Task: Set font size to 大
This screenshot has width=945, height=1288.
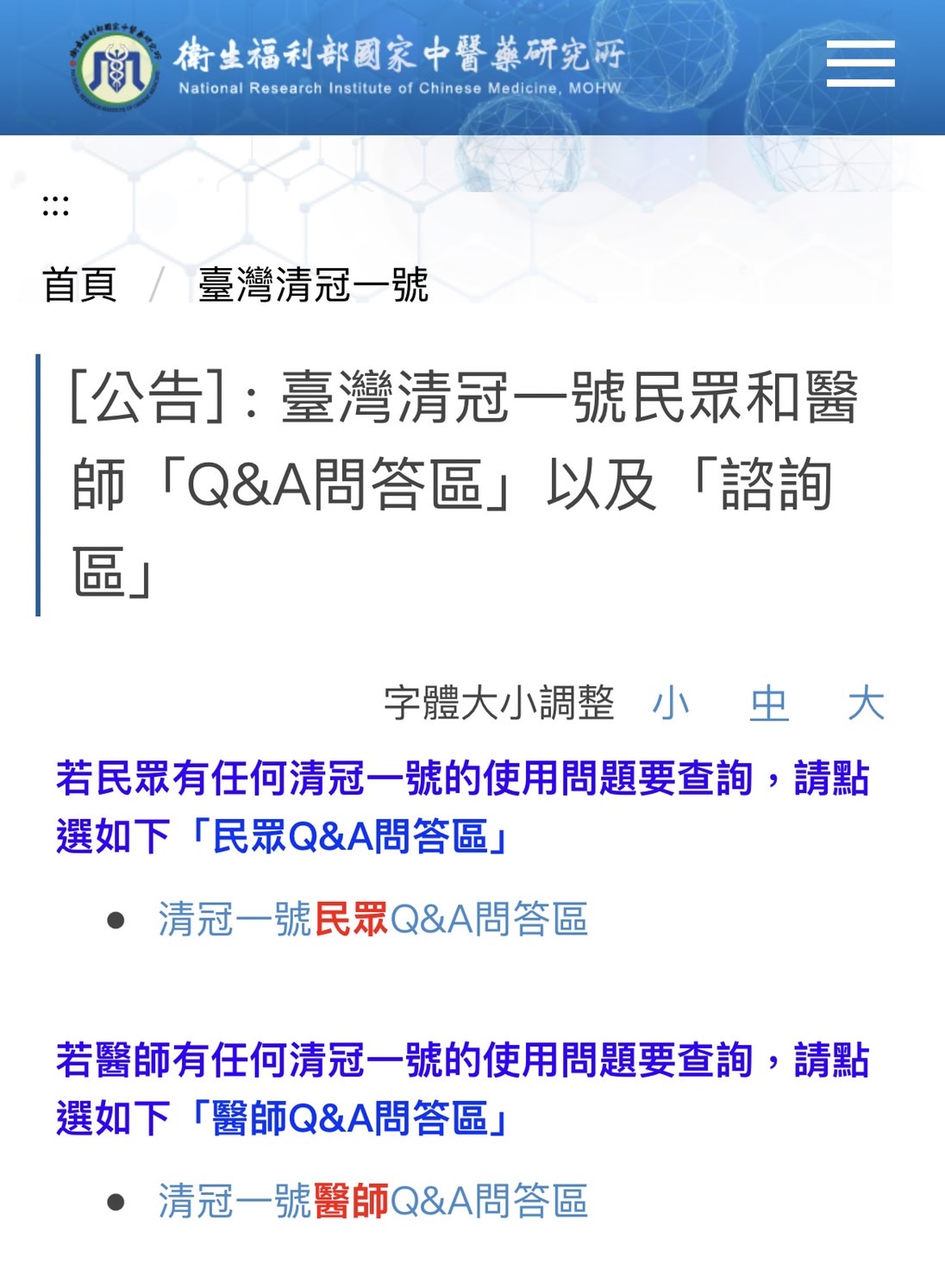Action: tap(866, 703)
